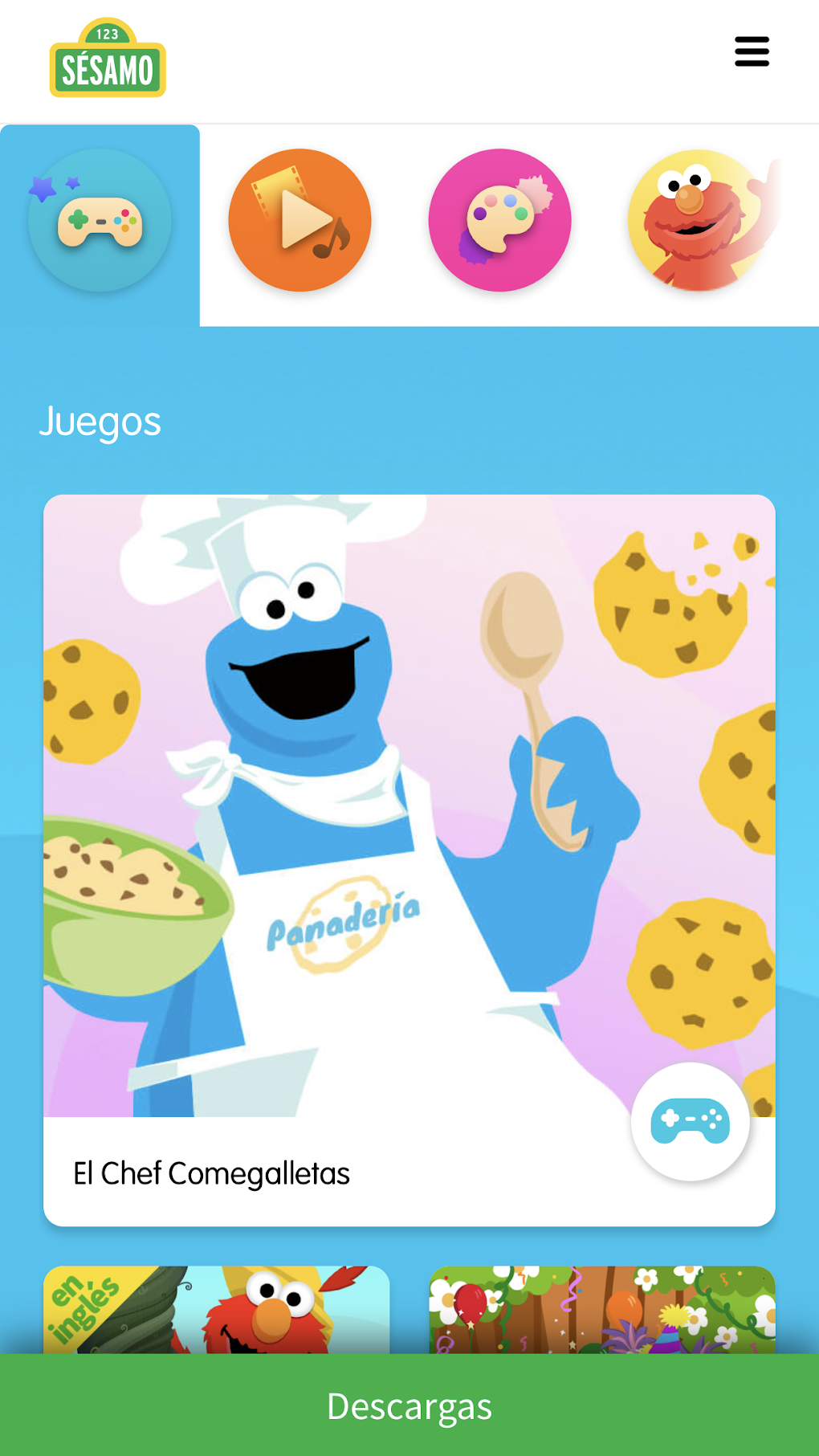Open the Elmo character tab
Screen dimensions: 819x1456
[x=699, y=220]
